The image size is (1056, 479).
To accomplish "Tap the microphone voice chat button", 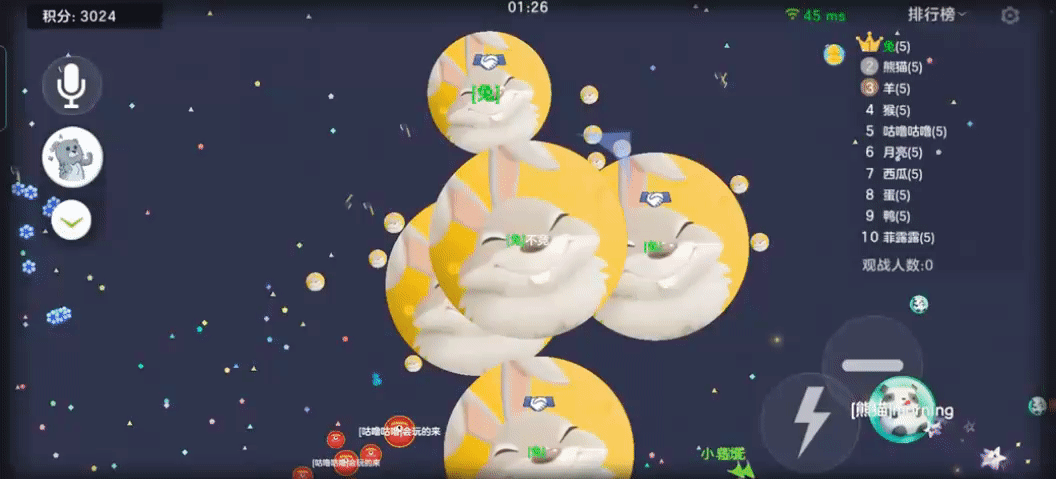I will pos(72,85).
